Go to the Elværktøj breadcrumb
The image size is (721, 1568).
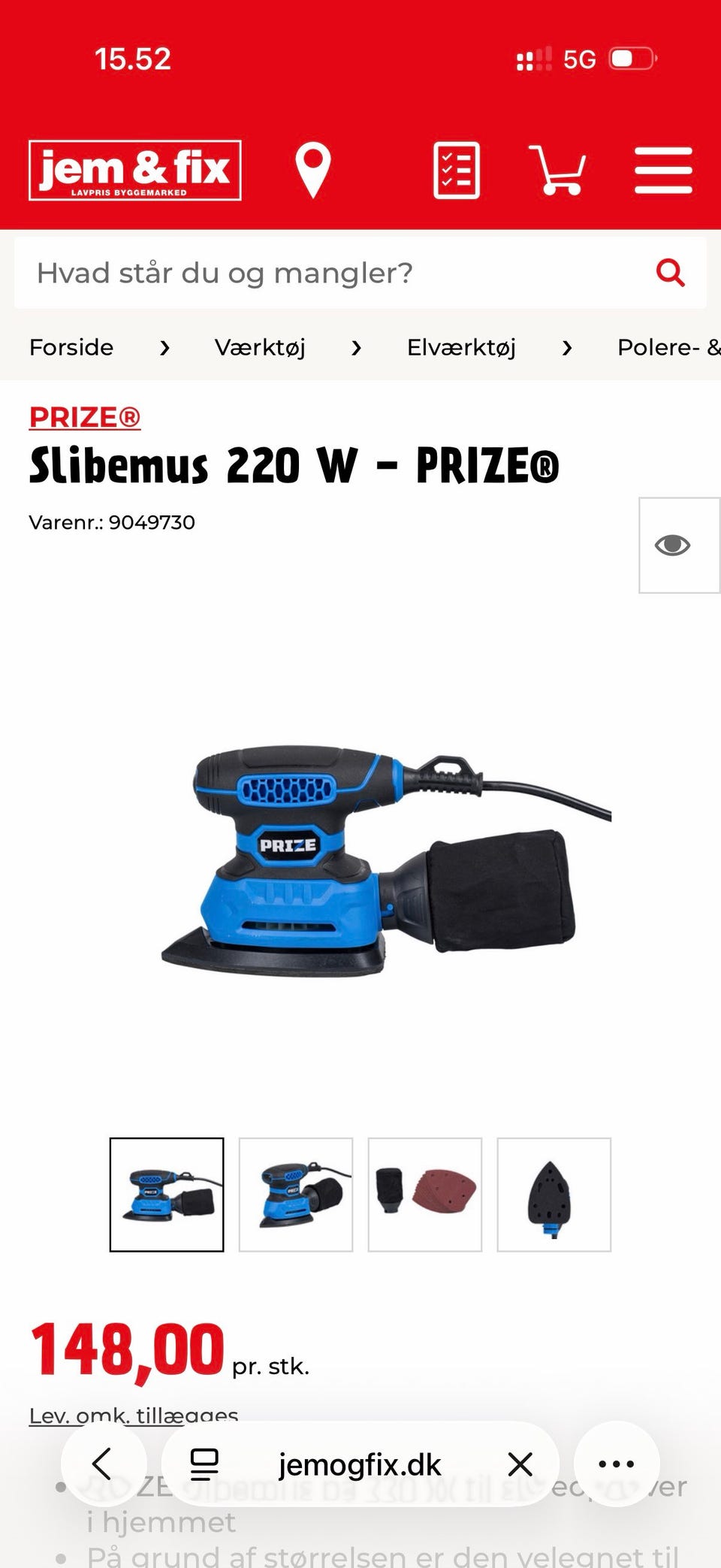click(x=461, y=347)
